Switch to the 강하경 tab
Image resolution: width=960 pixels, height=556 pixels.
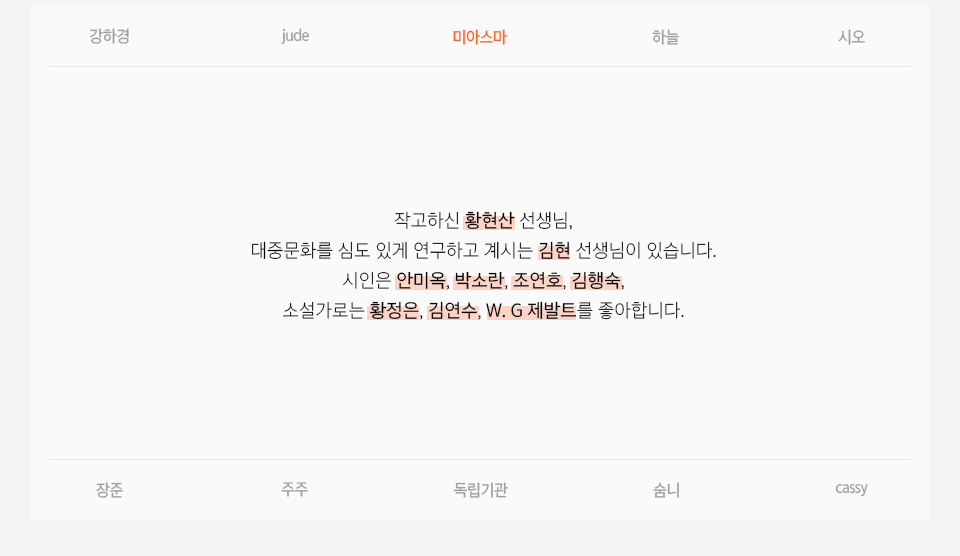pos(109,37)
